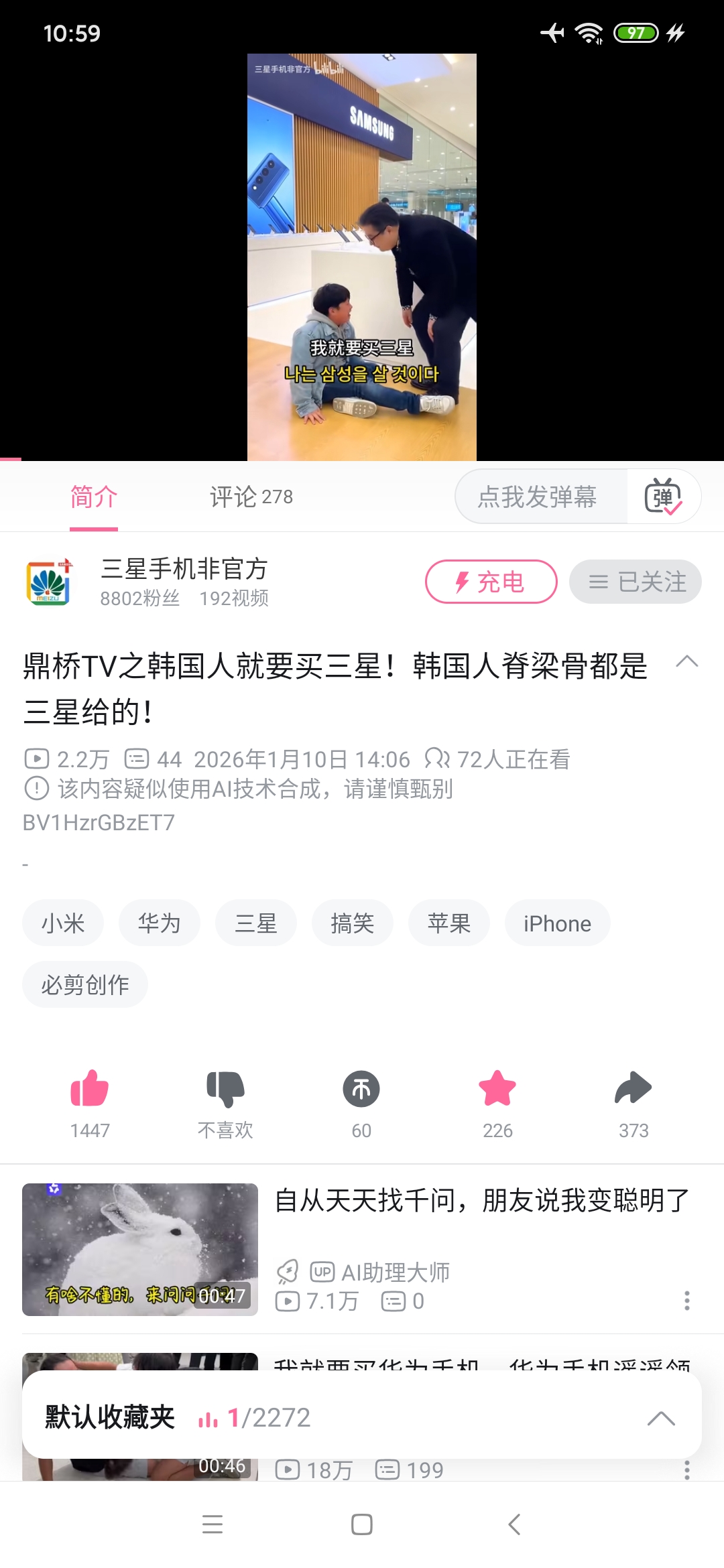
Task: Collapse the video description with the chevron
Action: (686, 662)
